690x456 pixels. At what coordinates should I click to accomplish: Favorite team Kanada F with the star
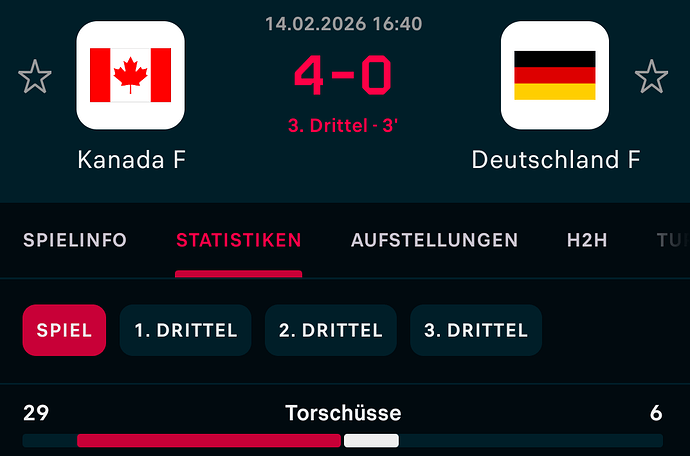pyautogui.click(x=35, y=77)
